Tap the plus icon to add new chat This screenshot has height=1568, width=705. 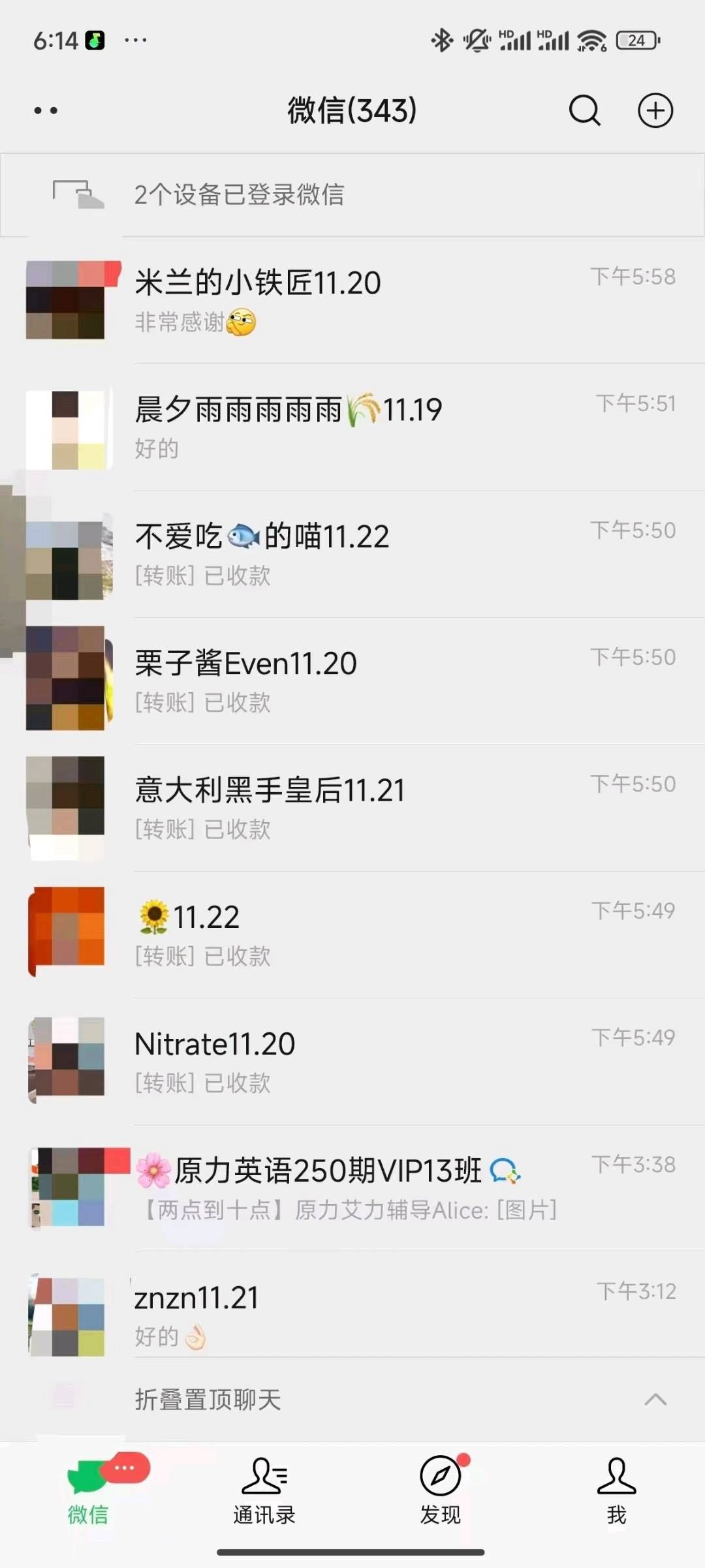tap(655, 111)
